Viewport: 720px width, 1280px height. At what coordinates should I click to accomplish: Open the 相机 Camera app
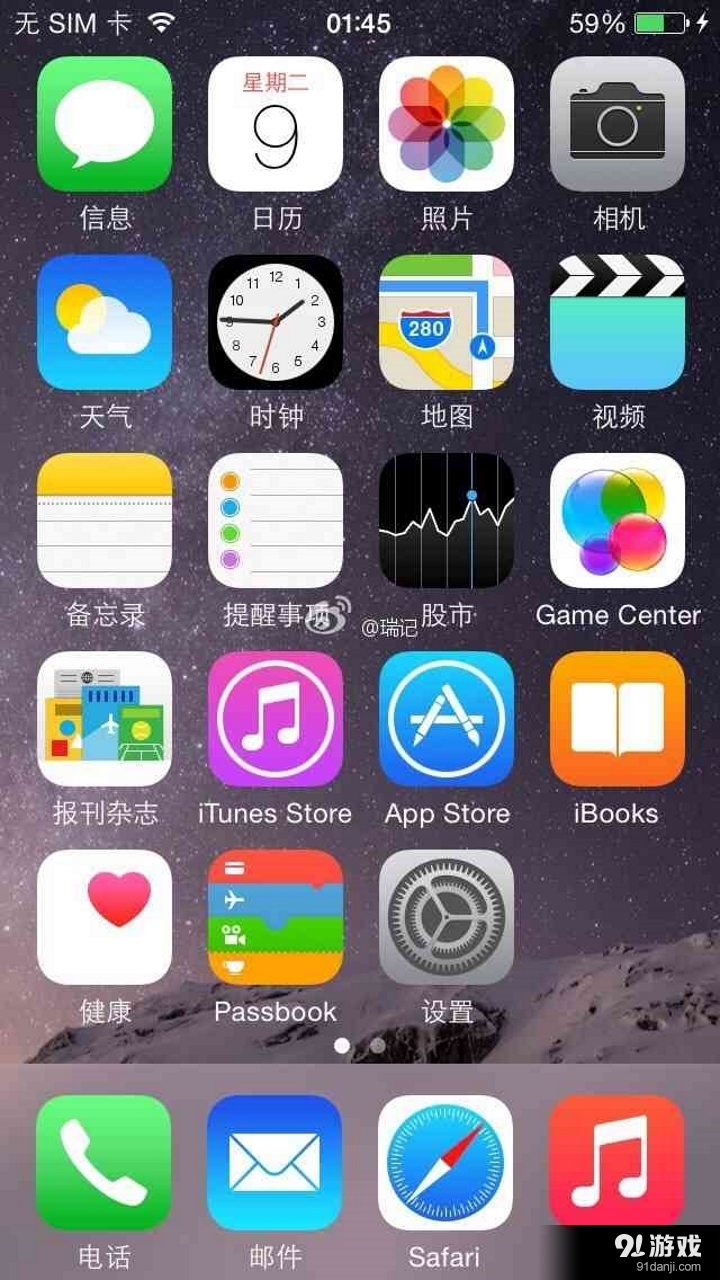coord(618,124)
